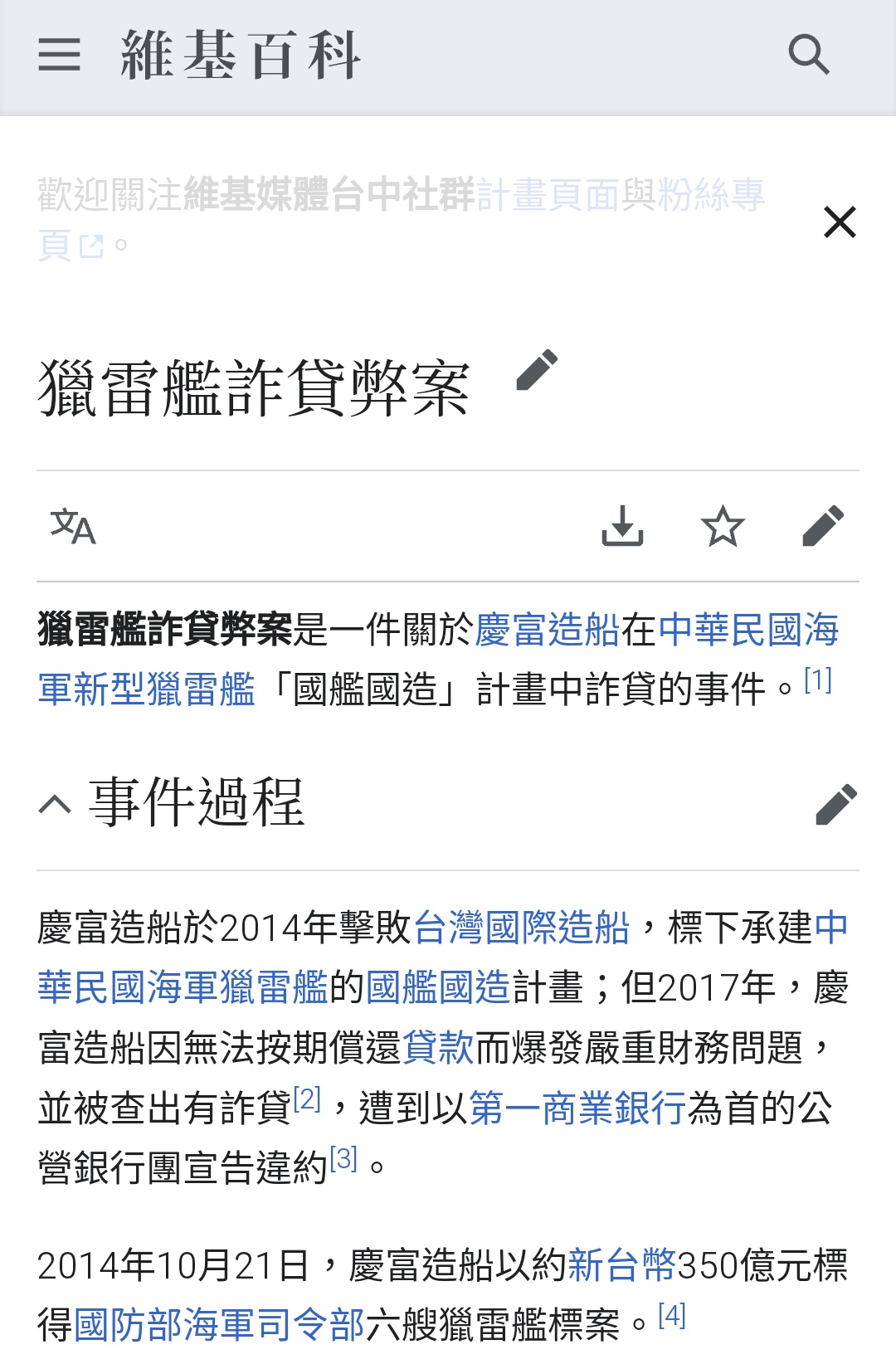The width and height of the screenshot is (896, 1364).
Task: Open the 國艦國造 link
Action: click(x=438, y=987)
